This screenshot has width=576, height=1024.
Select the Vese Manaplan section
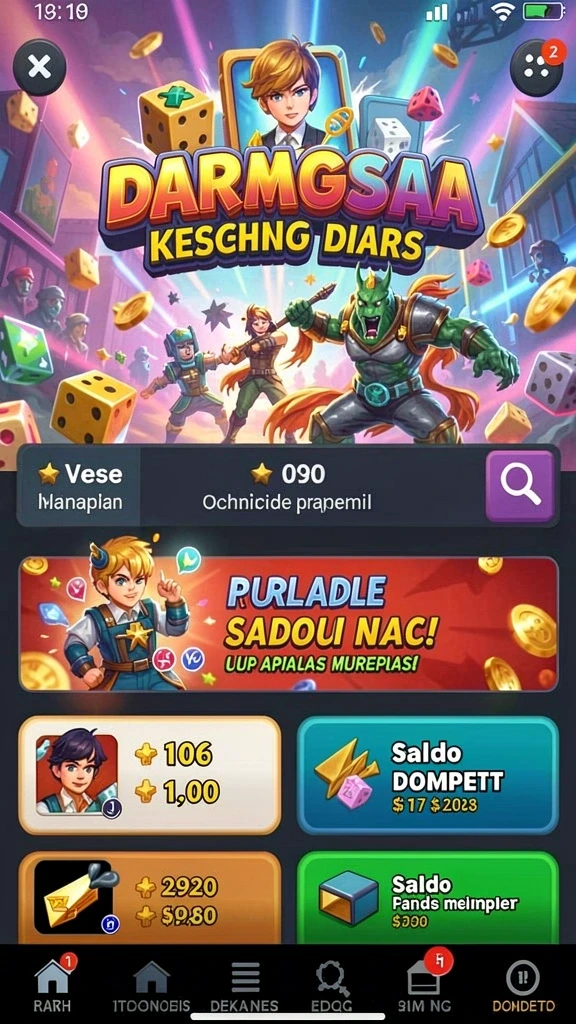click(79, 486)
